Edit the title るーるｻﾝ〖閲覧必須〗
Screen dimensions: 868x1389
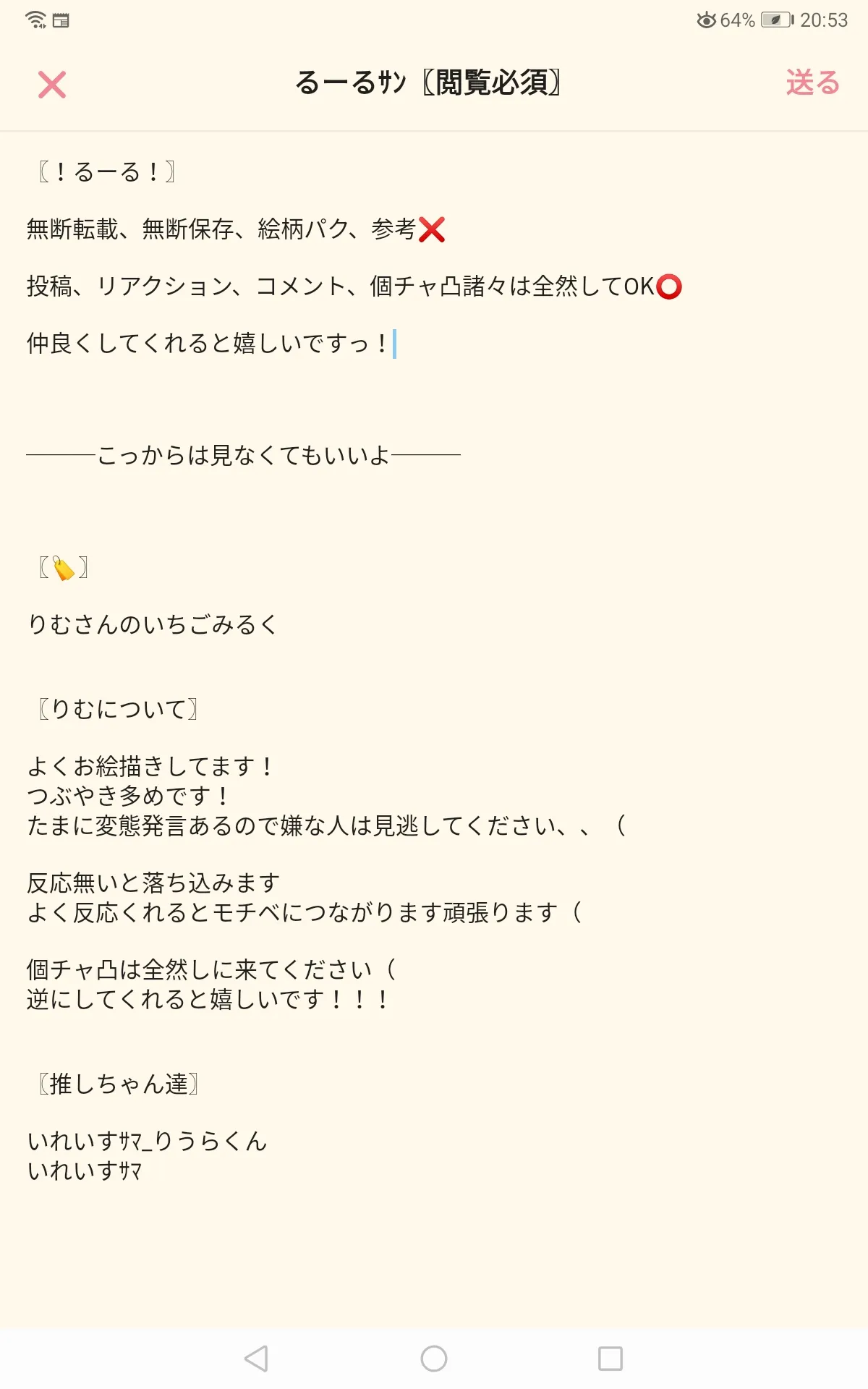coord(428,83)
